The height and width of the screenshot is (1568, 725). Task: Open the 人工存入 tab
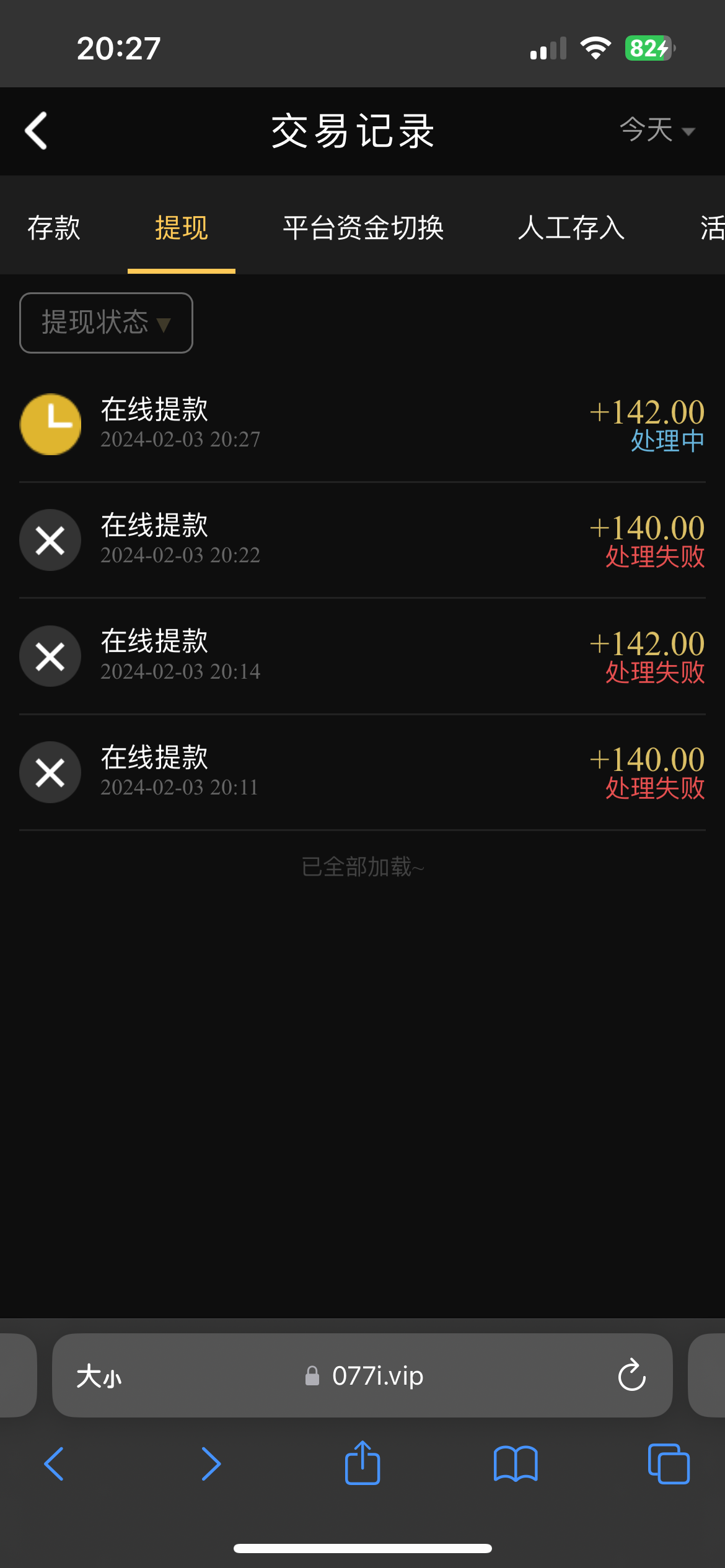571,228
